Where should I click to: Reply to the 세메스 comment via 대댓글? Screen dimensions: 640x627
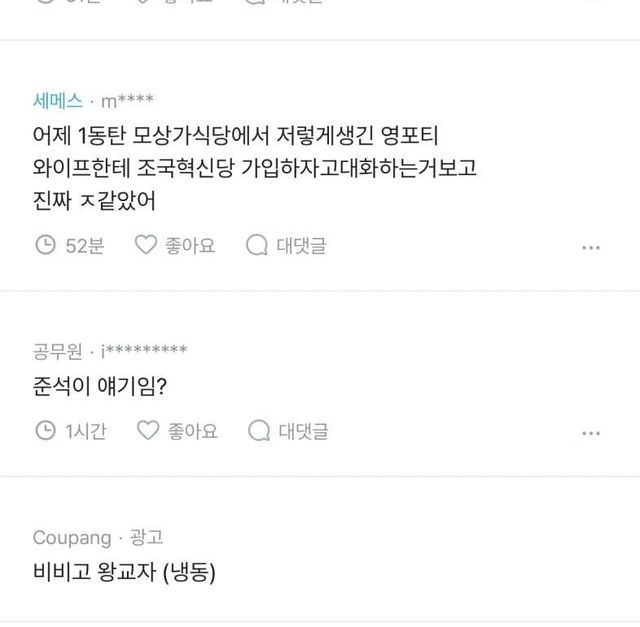[285, 245]
